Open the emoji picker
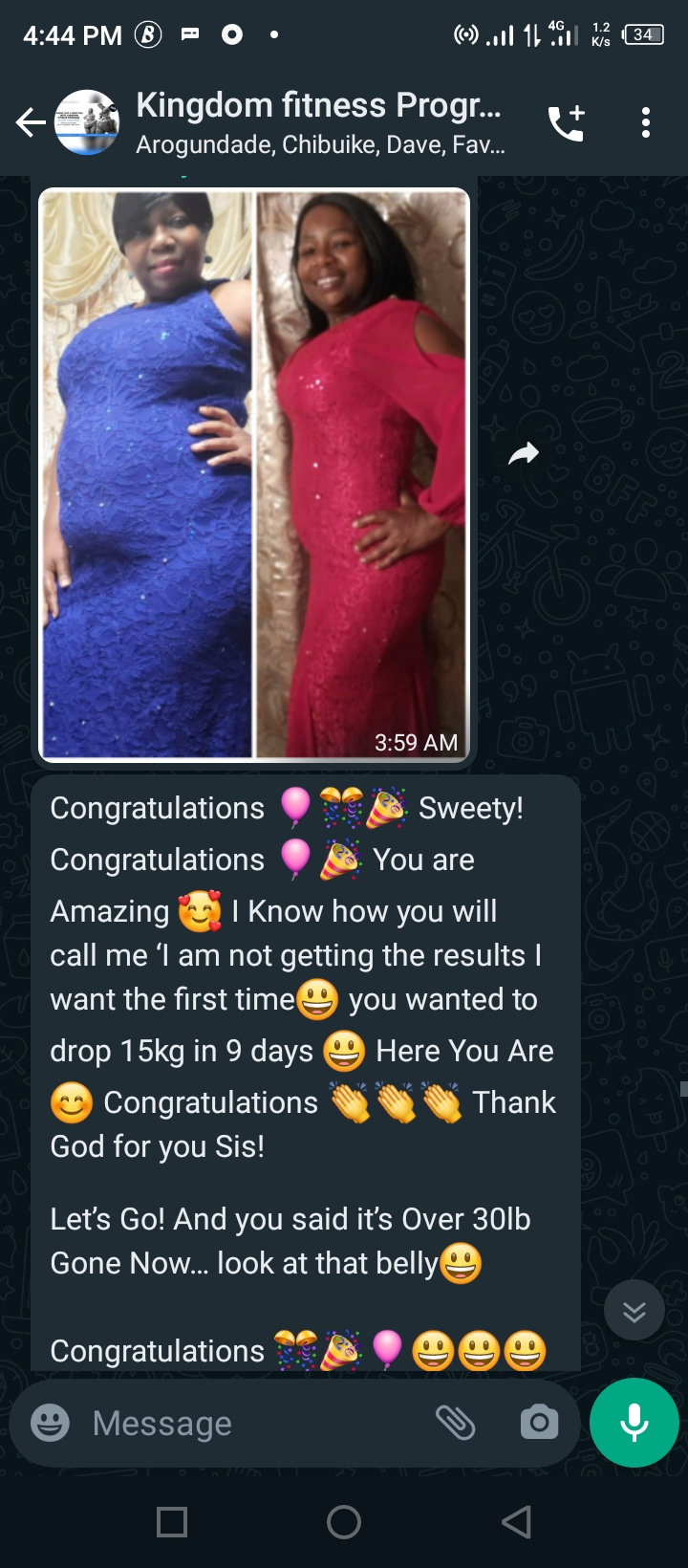The width and height of the screenshot is (688, 1568). coord(50,1423)
